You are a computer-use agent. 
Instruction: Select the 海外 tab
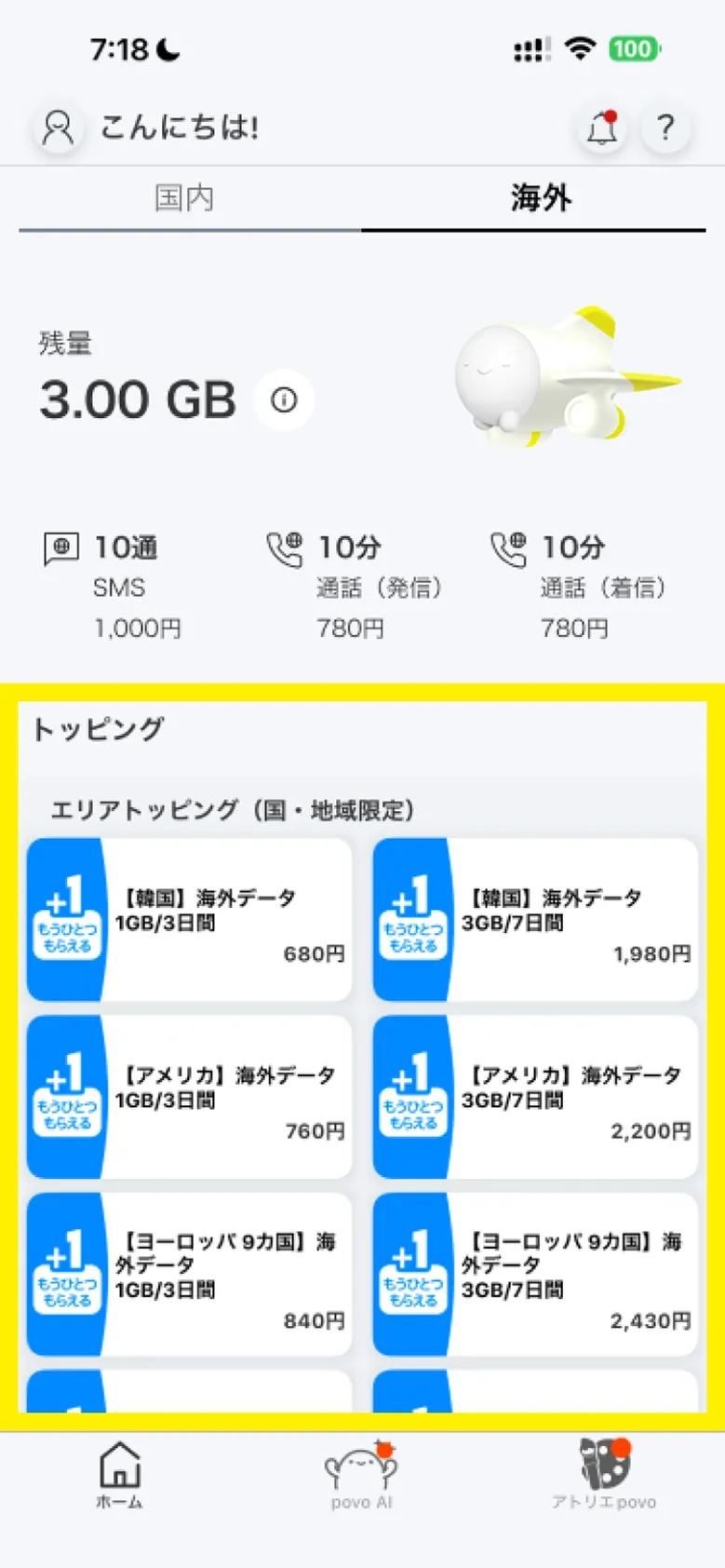click(x=540, y=198)
